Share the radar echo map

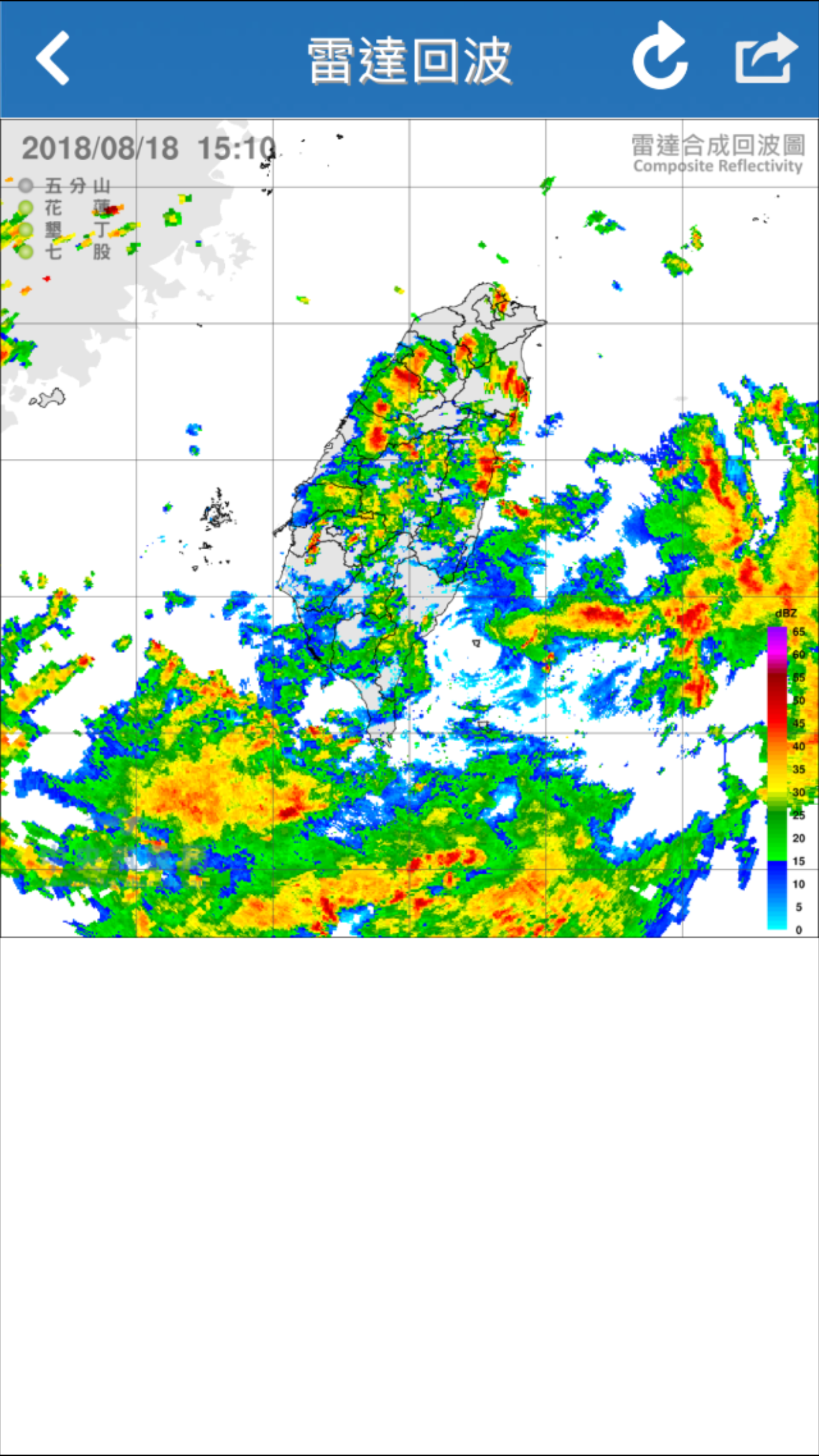tap(766, 57)
